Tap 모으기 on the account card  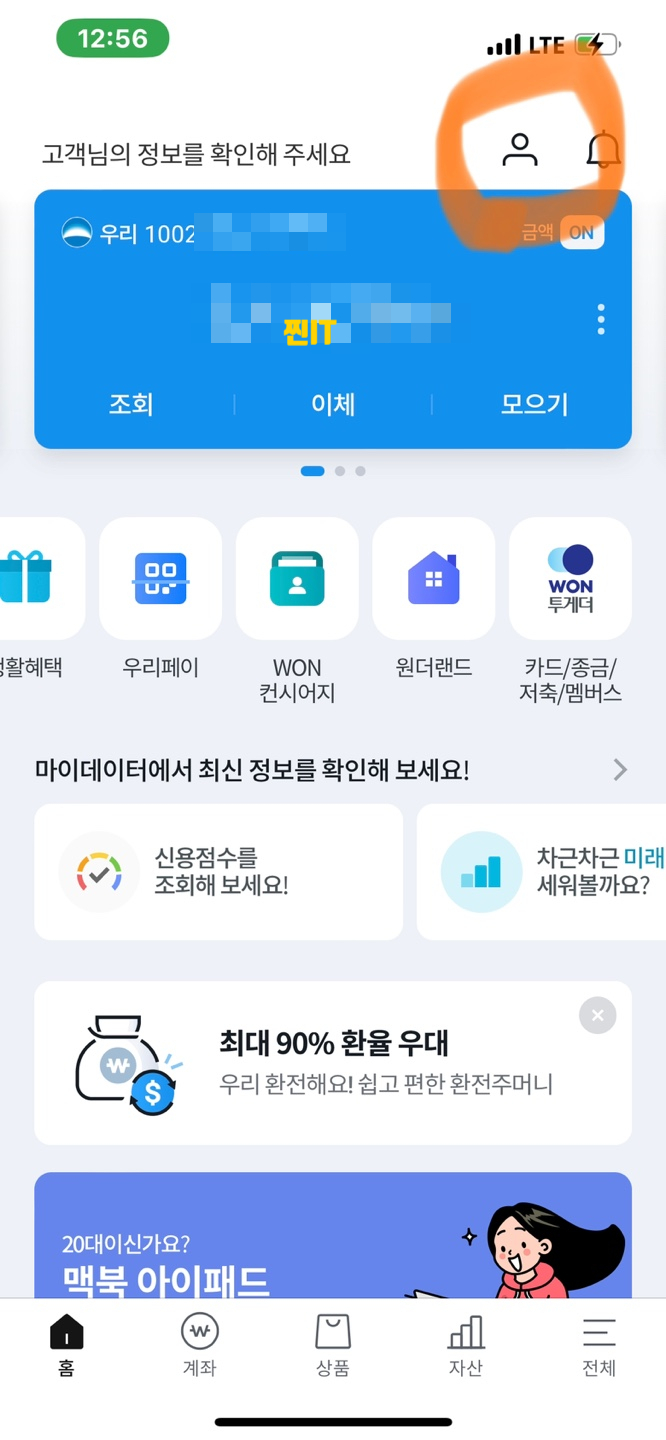tap(534, 404)
